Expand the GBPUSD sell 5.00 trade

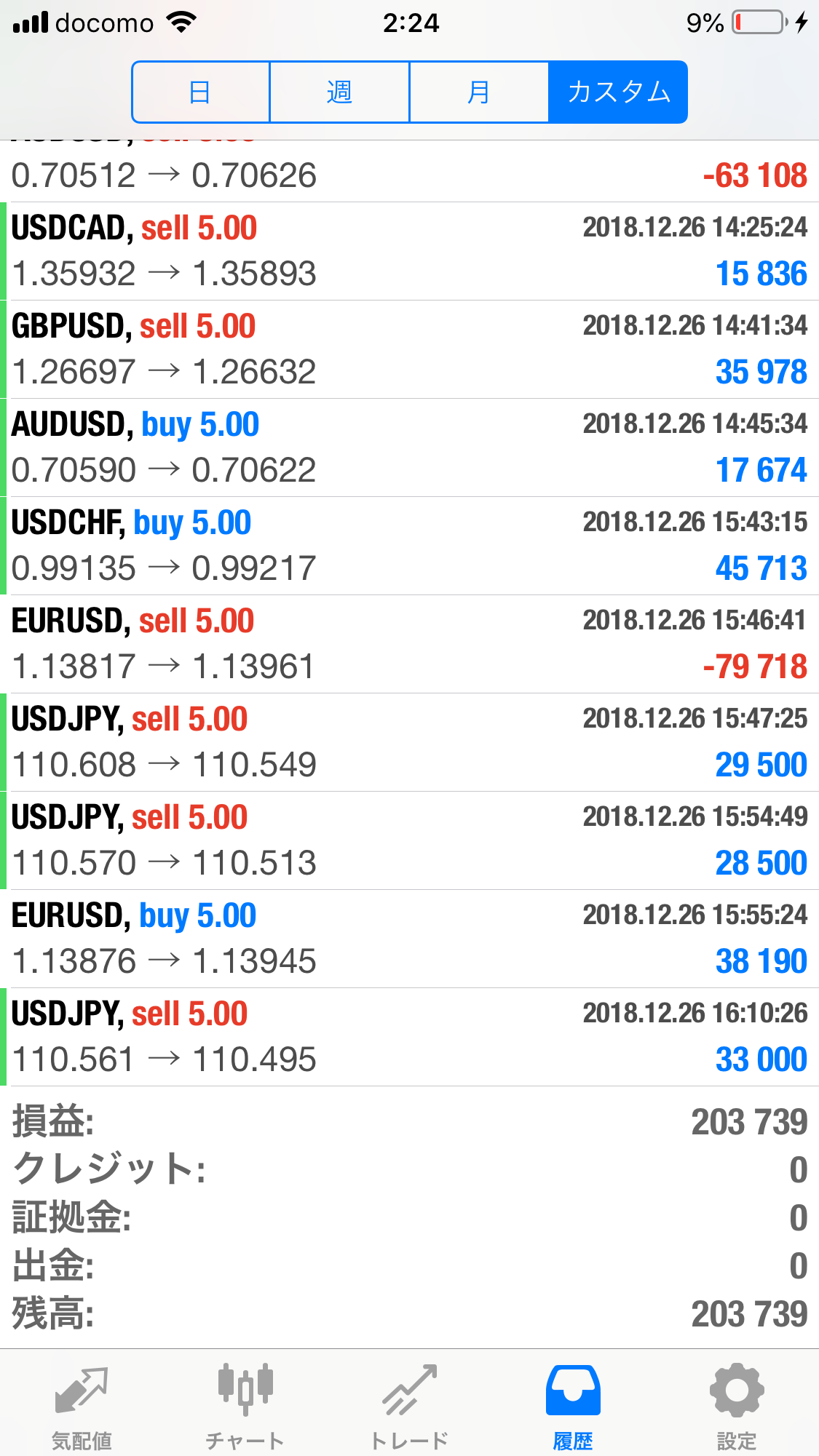[x=409, y=349]
